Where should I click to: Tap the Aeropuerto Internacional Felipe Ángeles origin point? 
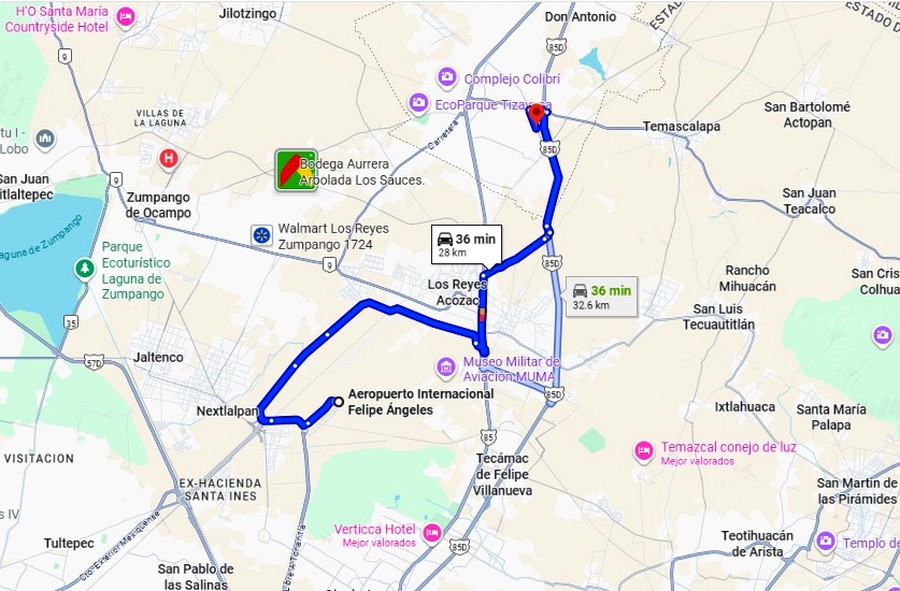338,402
